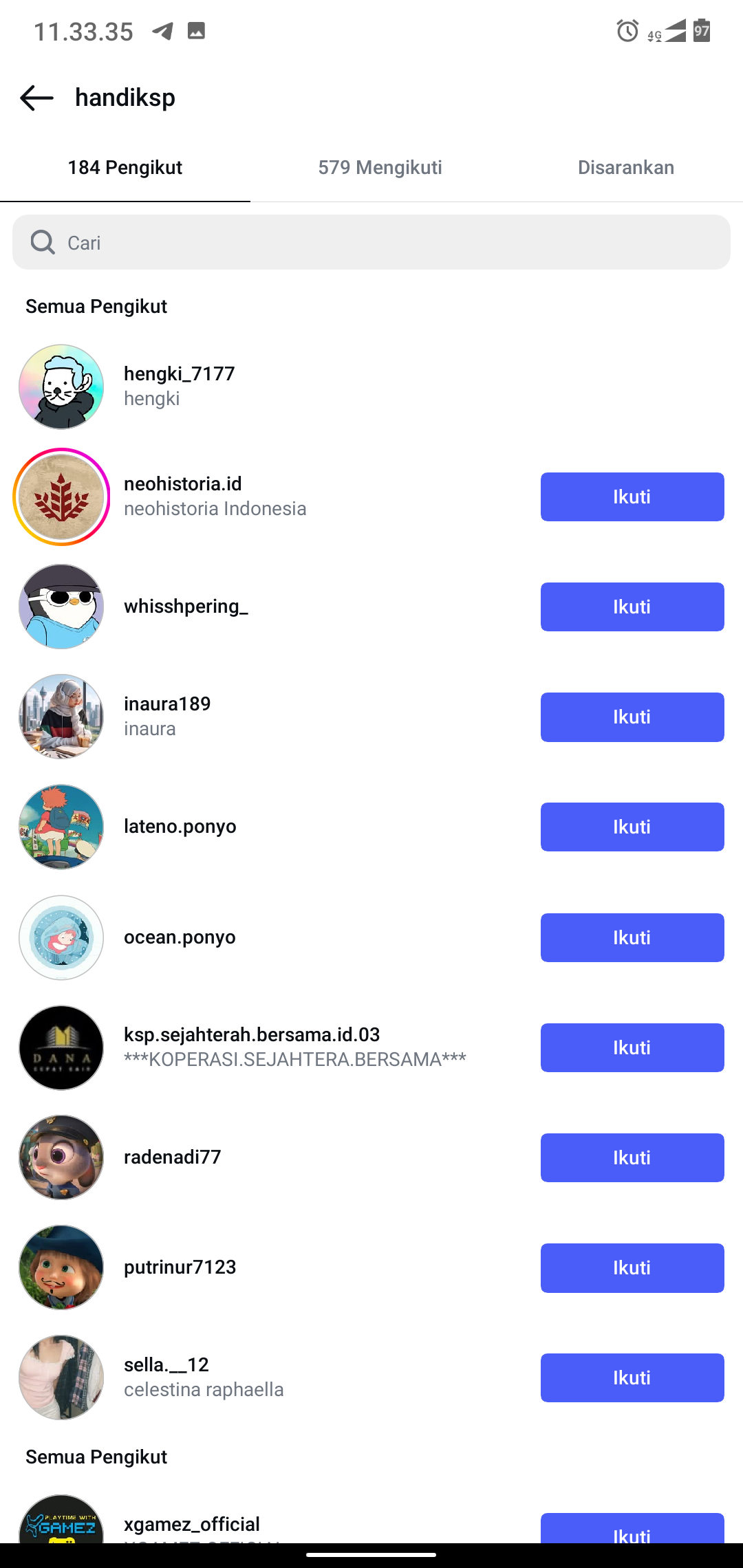This screenshot has height=1568, width=743.
Task: Open the Disarankan tab
Action: click(x=625, y=168)
